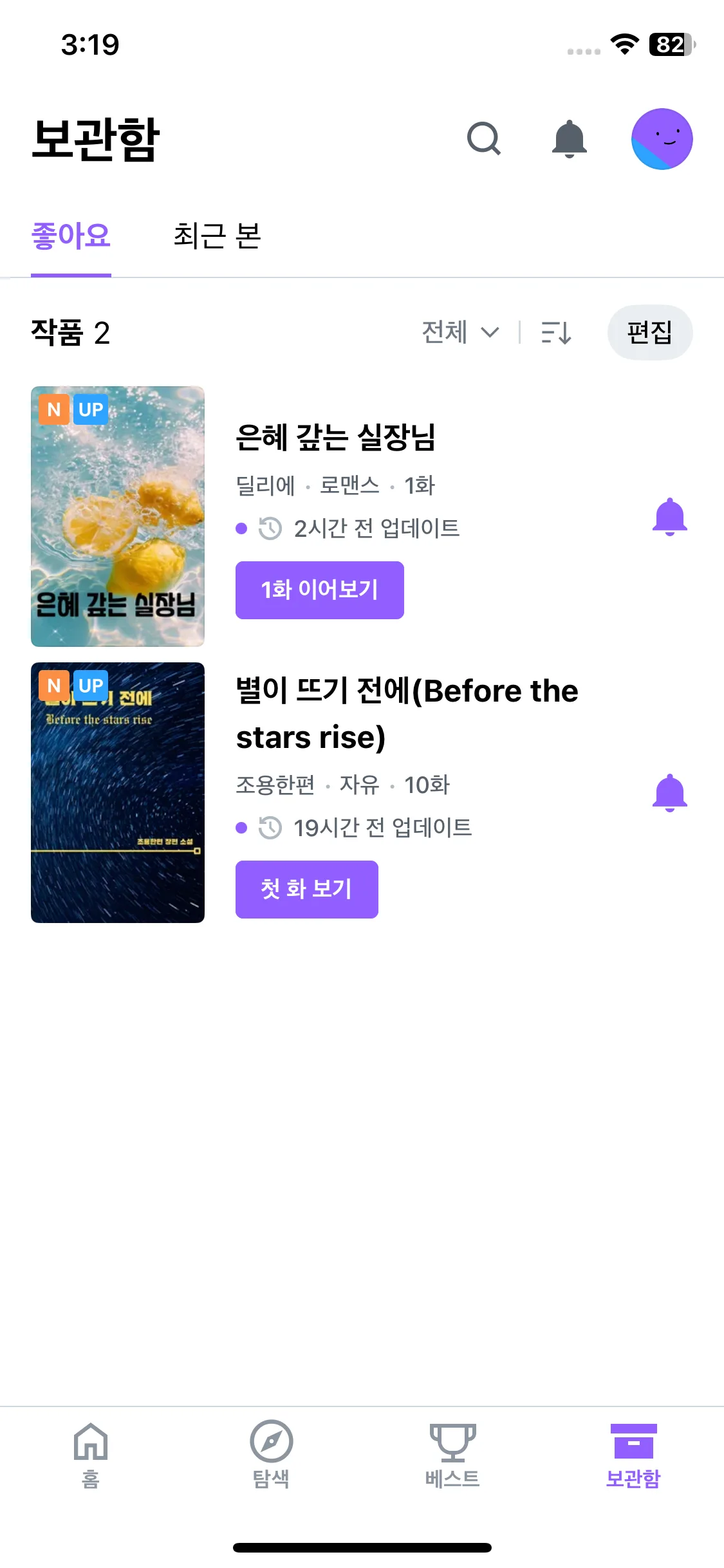Tap the 편집 edit button
Screen dimensions: 724x1568
(649, 333)
